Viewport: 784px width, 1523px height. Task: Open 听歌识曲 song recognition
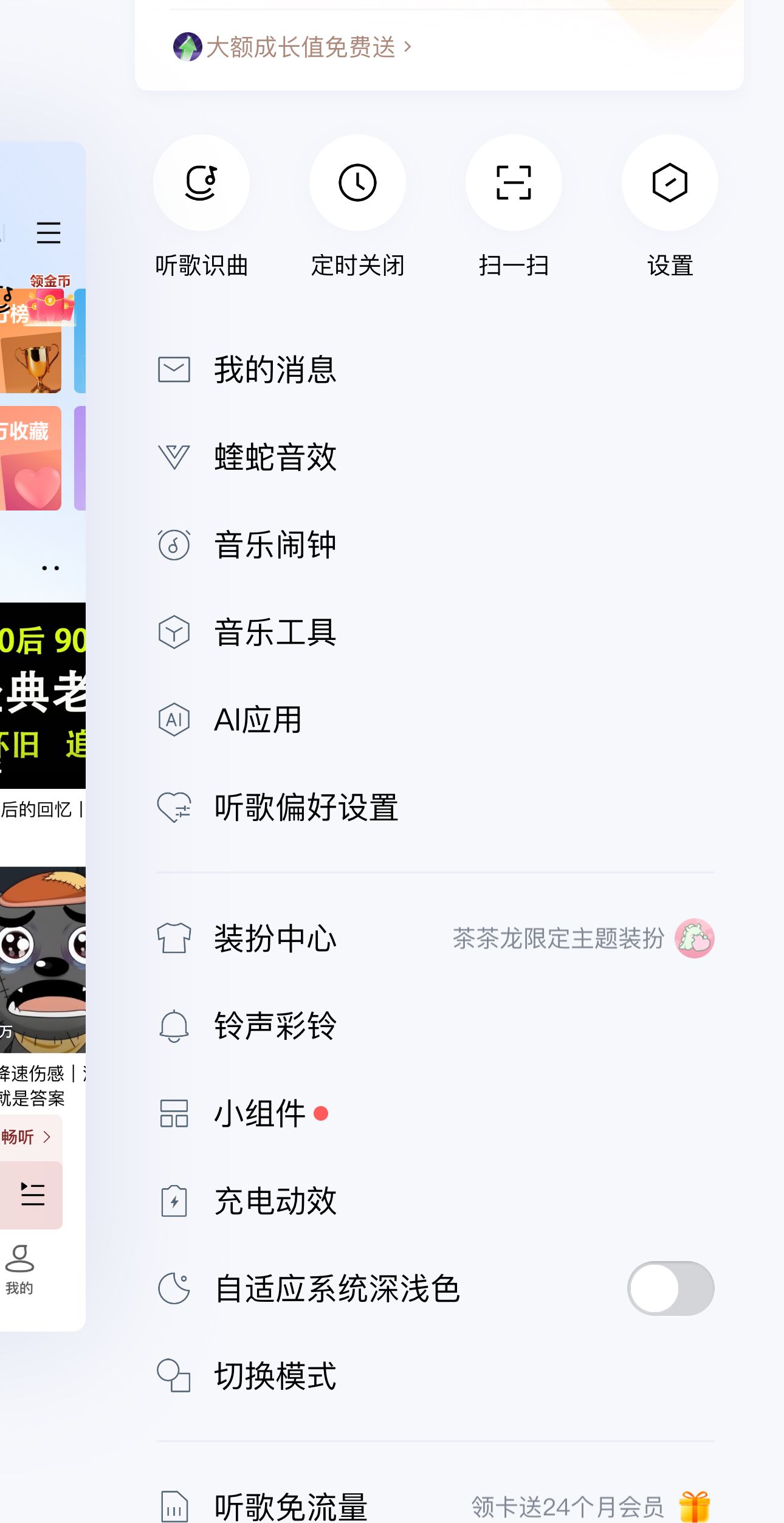coord(201,183)
